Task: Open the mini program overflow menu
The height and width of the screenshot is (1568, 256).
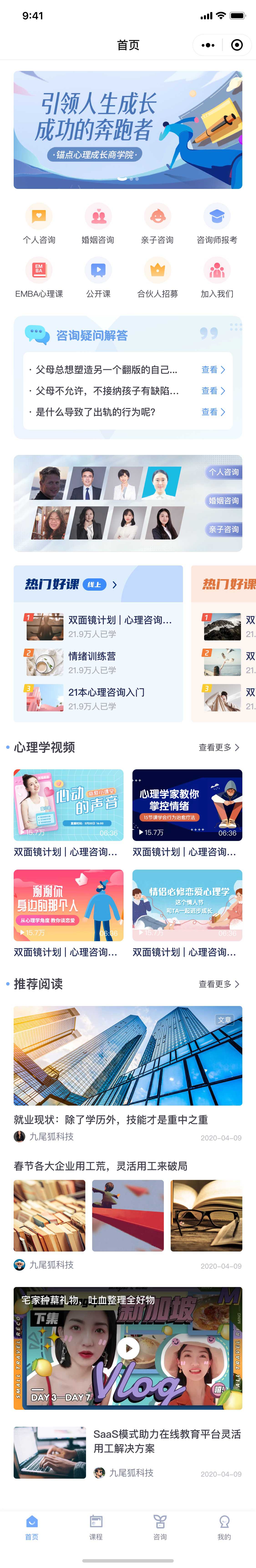Action: point(208,45)
